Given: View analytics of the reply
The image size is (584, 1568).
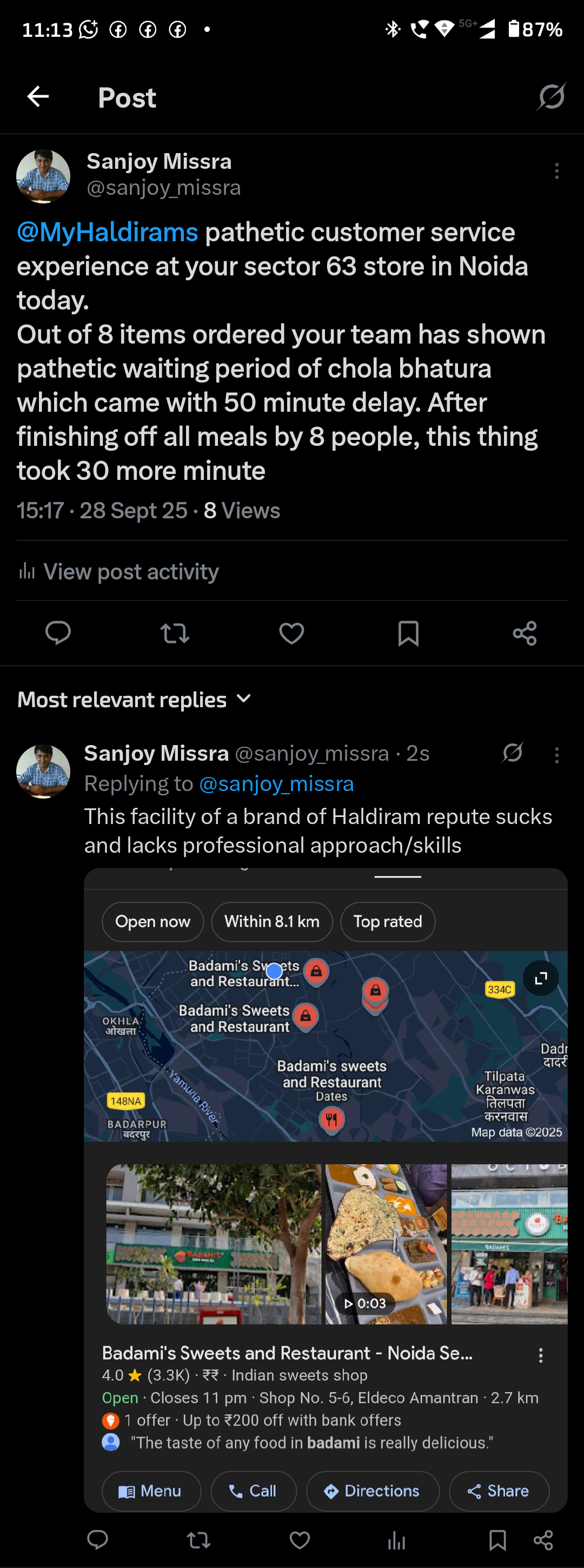Looking at the screenshot, I should [397, 1540].
